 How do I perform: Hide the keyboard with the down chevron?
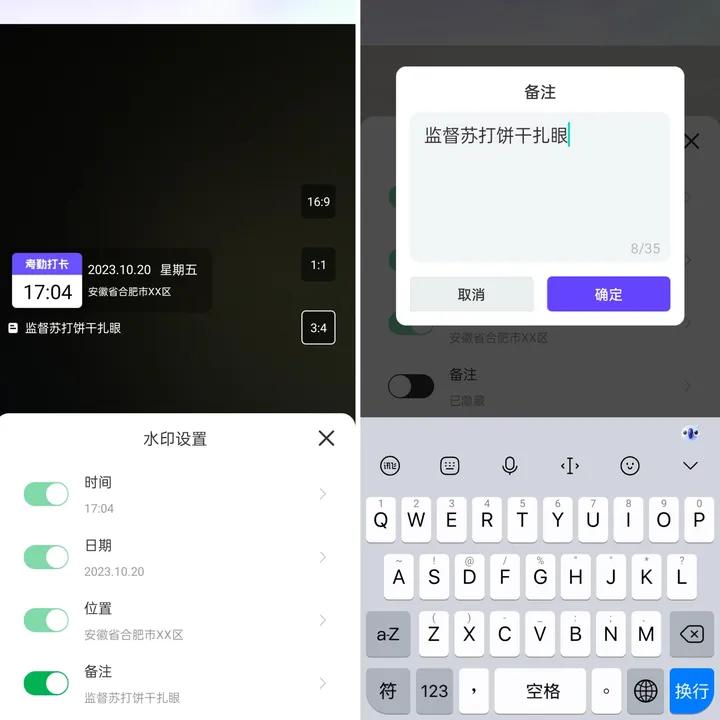[690, 465]
